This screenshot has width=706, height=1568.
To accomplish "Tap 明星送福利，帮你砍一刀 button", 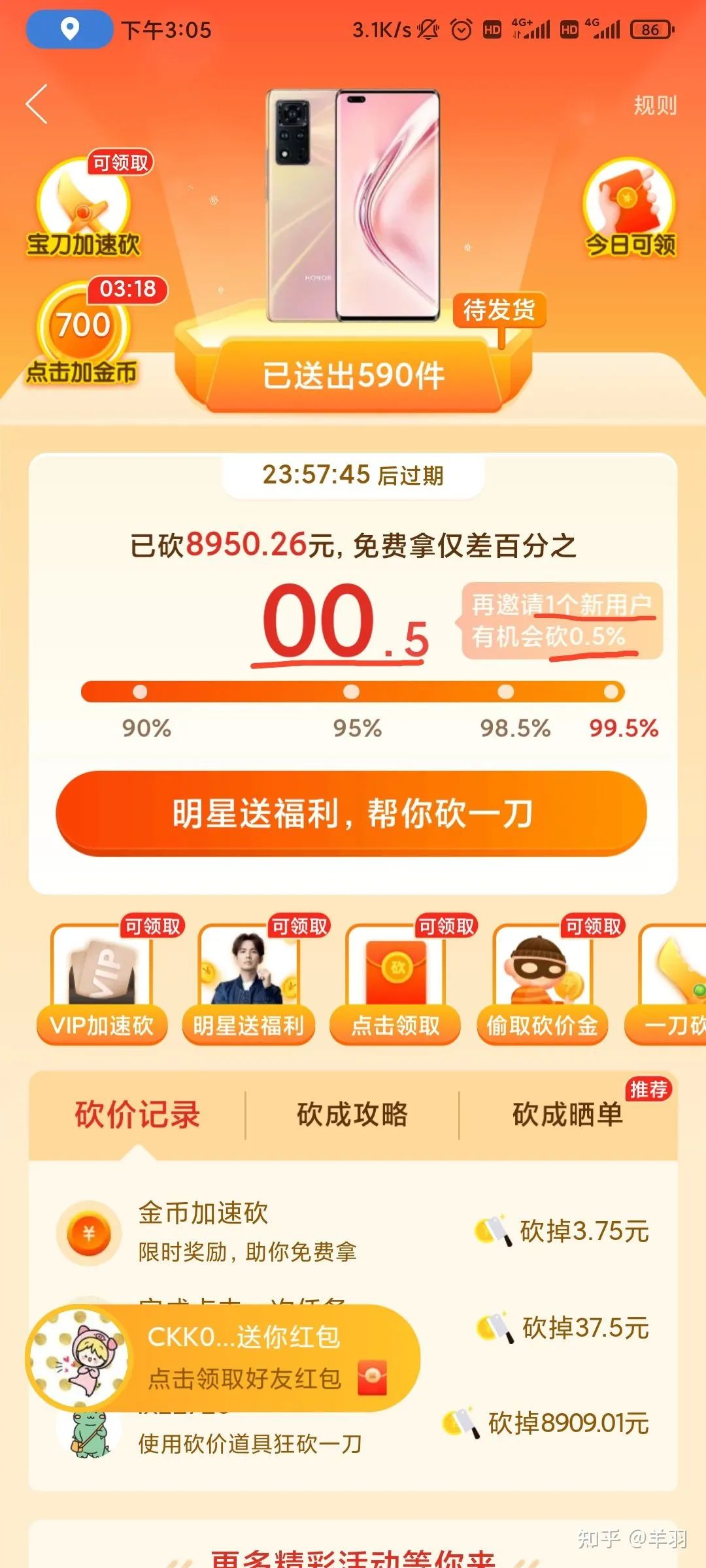I will [352, 813].
